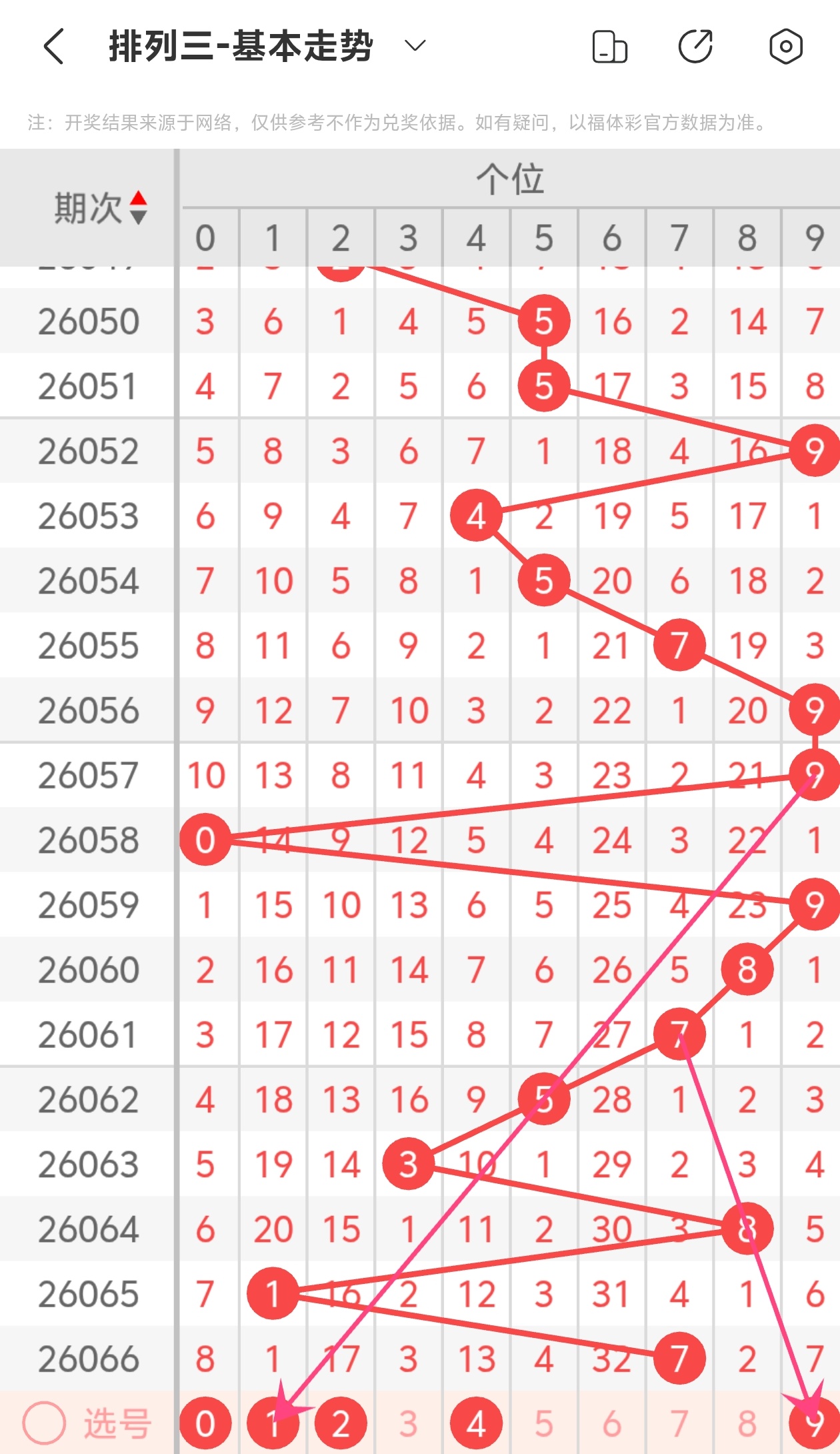Pick number 7 in 选号 row
This screenshot has width=840, height=1454.
pos(679,1423)
